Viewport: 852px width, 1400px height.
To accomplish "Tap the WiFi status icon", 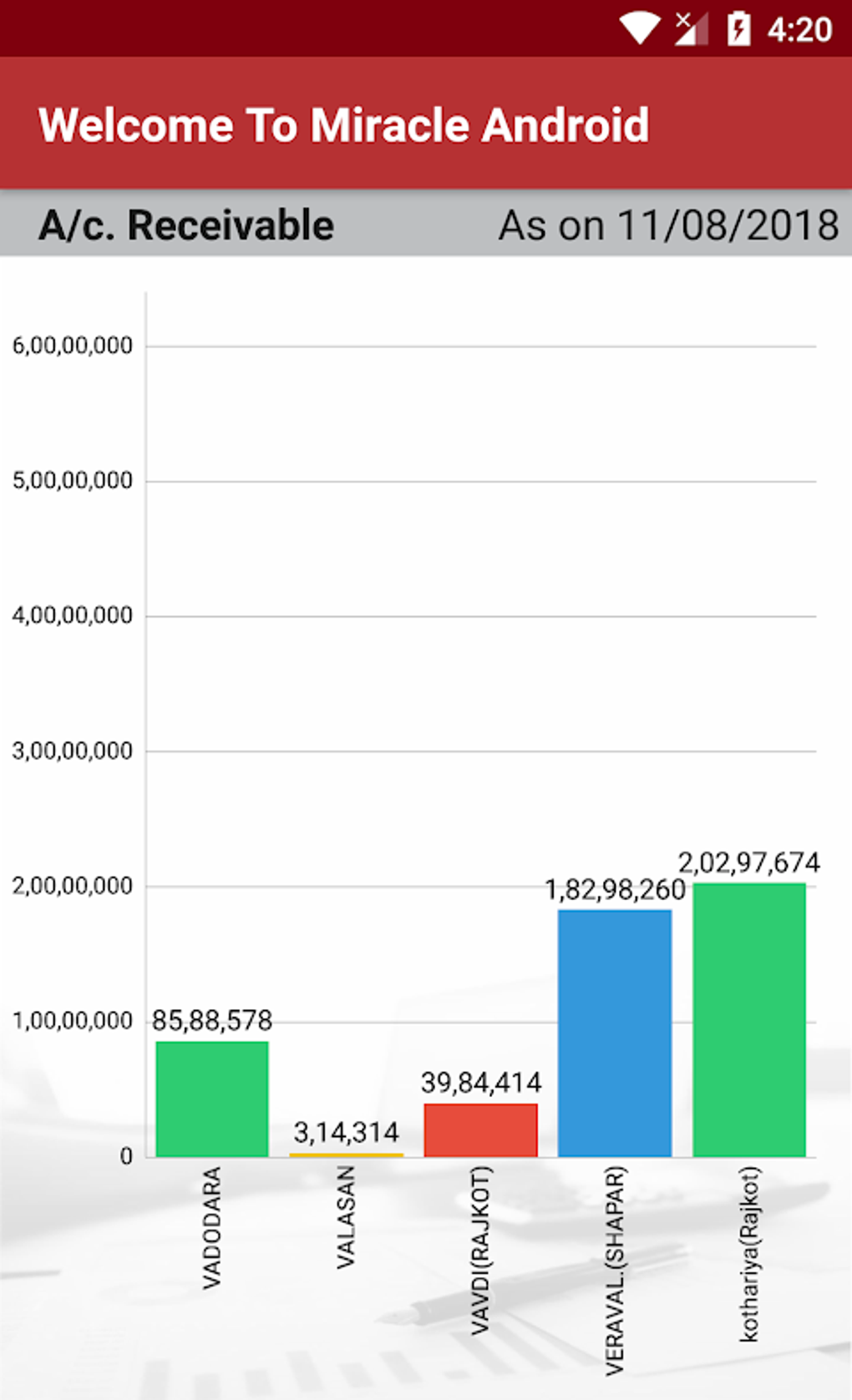I will pyautogui.click(x=639, y=27).
